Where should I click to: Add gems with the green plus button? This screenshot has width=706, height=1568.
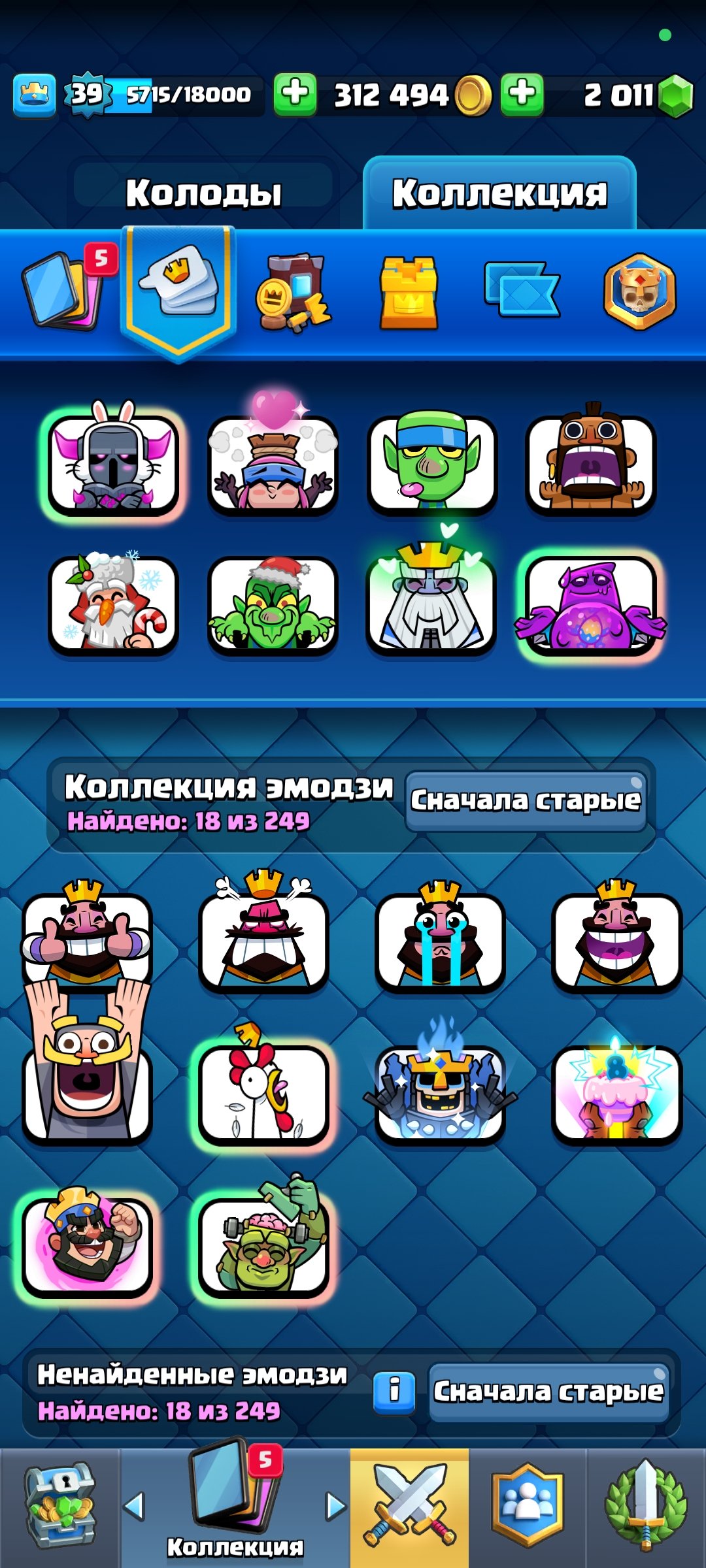(x=522, y=95)
